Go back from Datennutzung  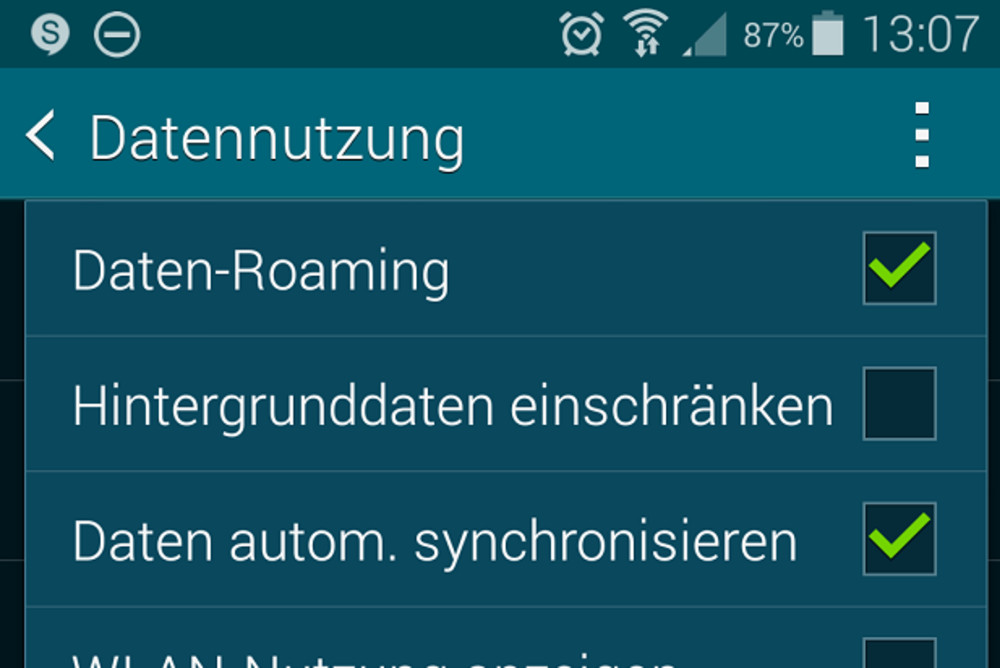coord(41,135)
